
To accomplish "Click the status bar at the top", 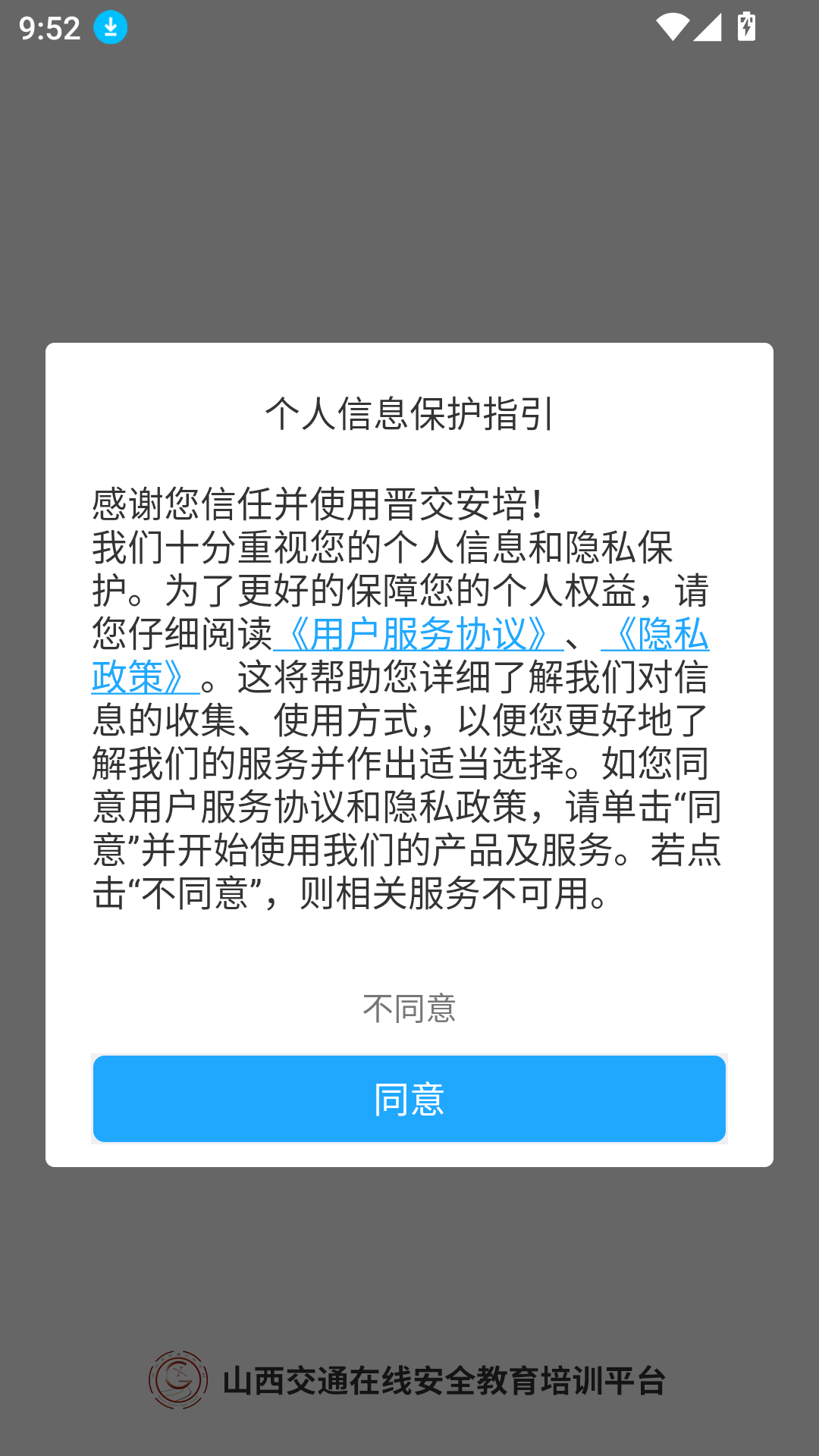I will (x=409, y=29).
